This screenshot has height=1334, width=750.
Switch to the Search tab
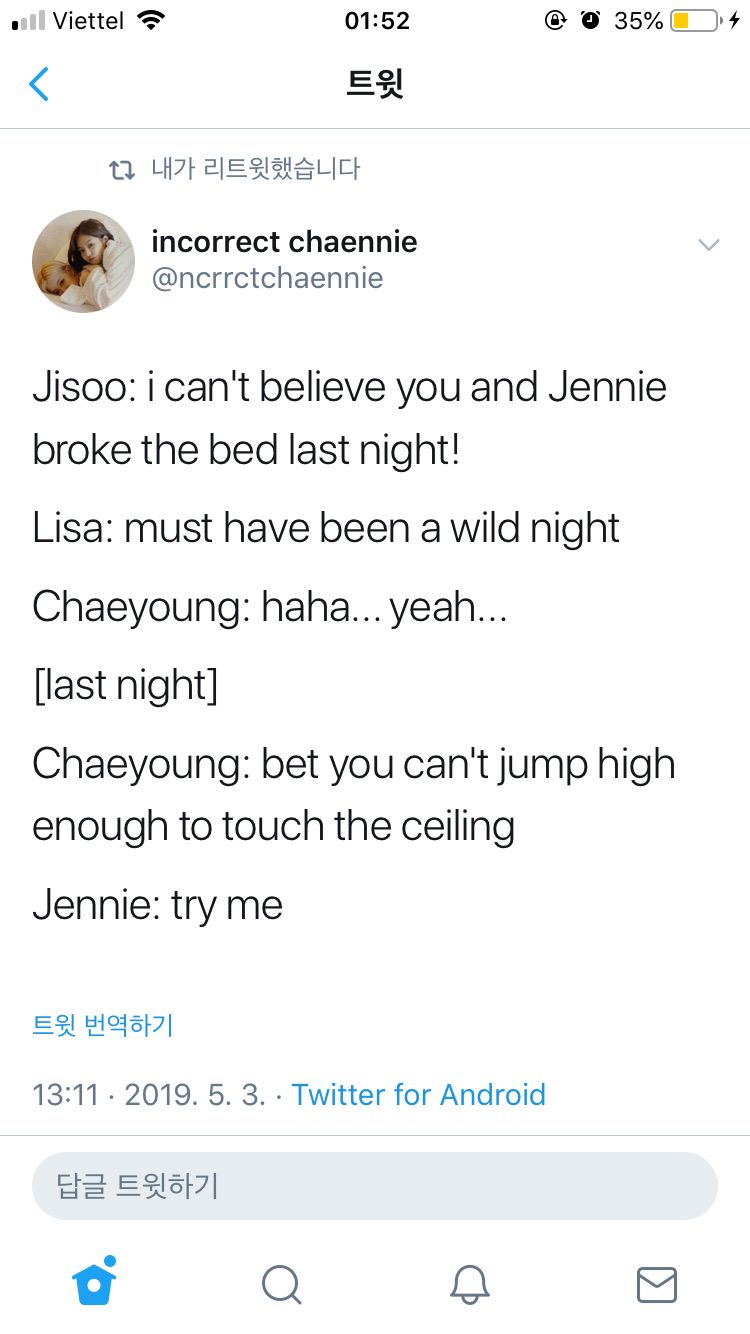[x=281, y=1284]
